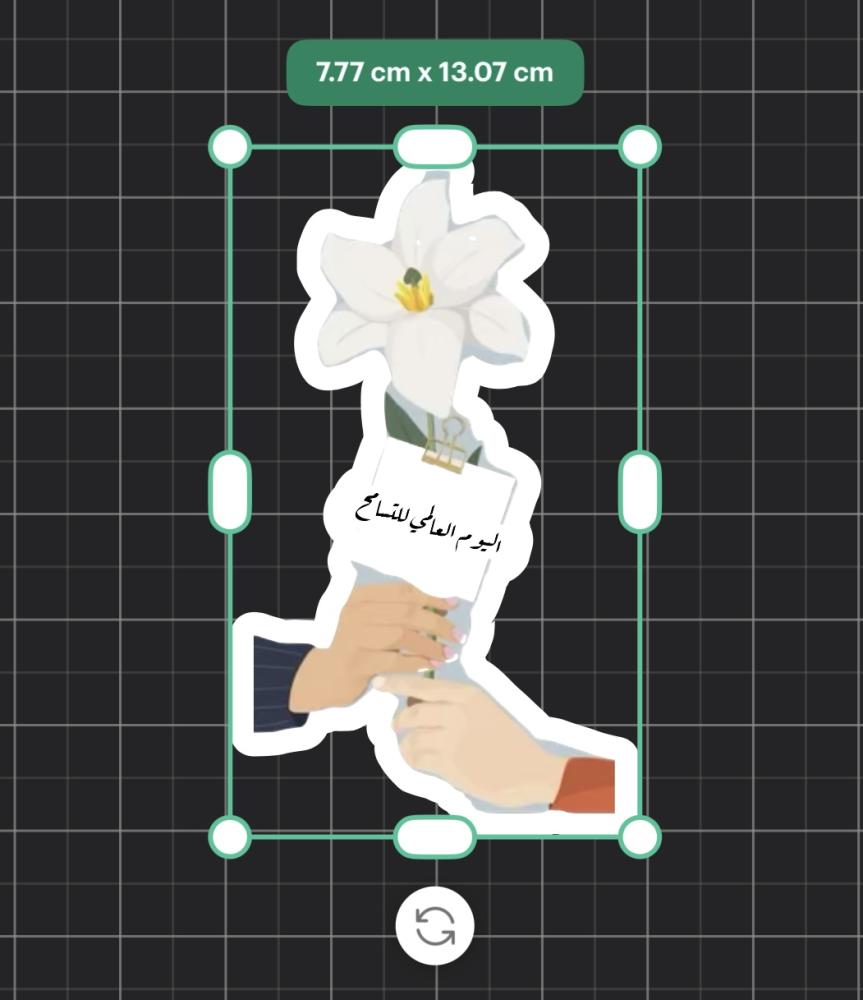Image resolution: width=863 pixels, height=1000 pixels.
Task: Tap the top-right corner resize handle
Action: click(640, 147)
